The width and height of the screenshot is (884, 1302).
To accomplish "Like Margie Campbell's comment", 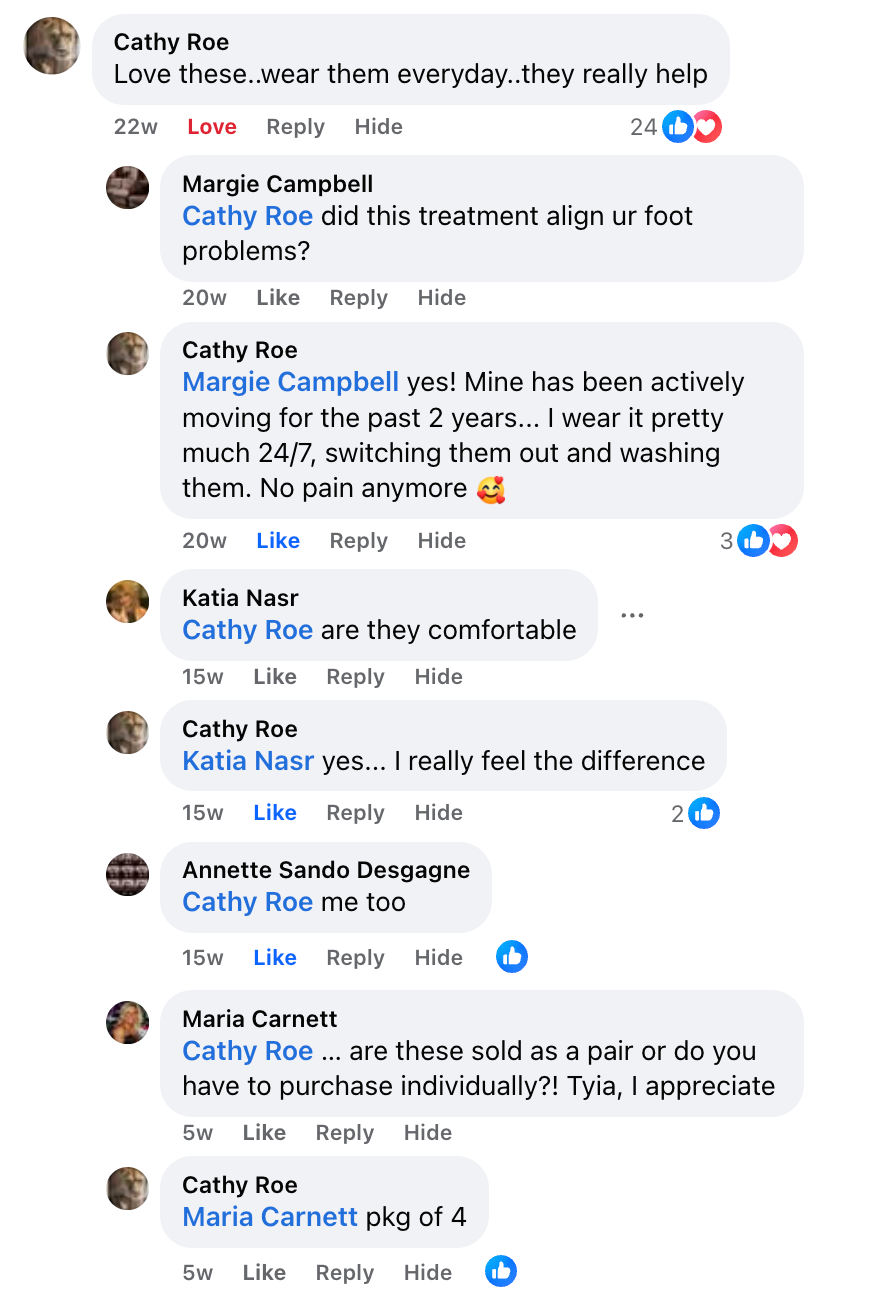I will 278,298.
